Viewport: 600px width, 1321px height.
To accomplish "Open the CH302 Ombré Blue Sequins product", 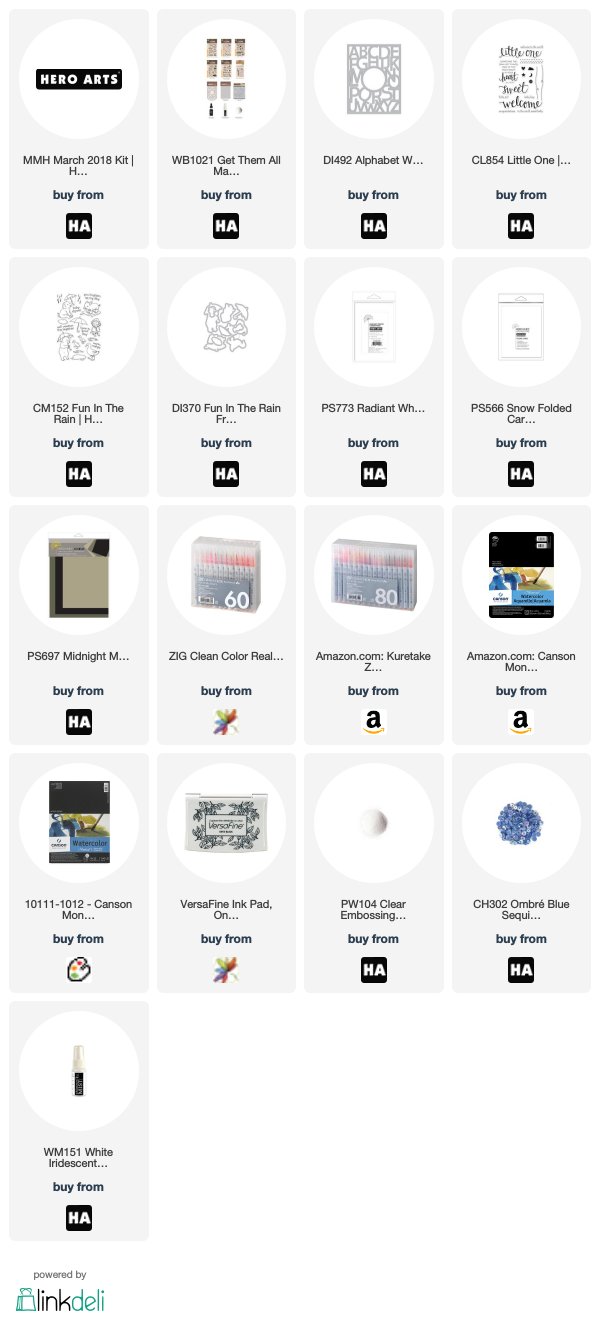I will (521, 824).
